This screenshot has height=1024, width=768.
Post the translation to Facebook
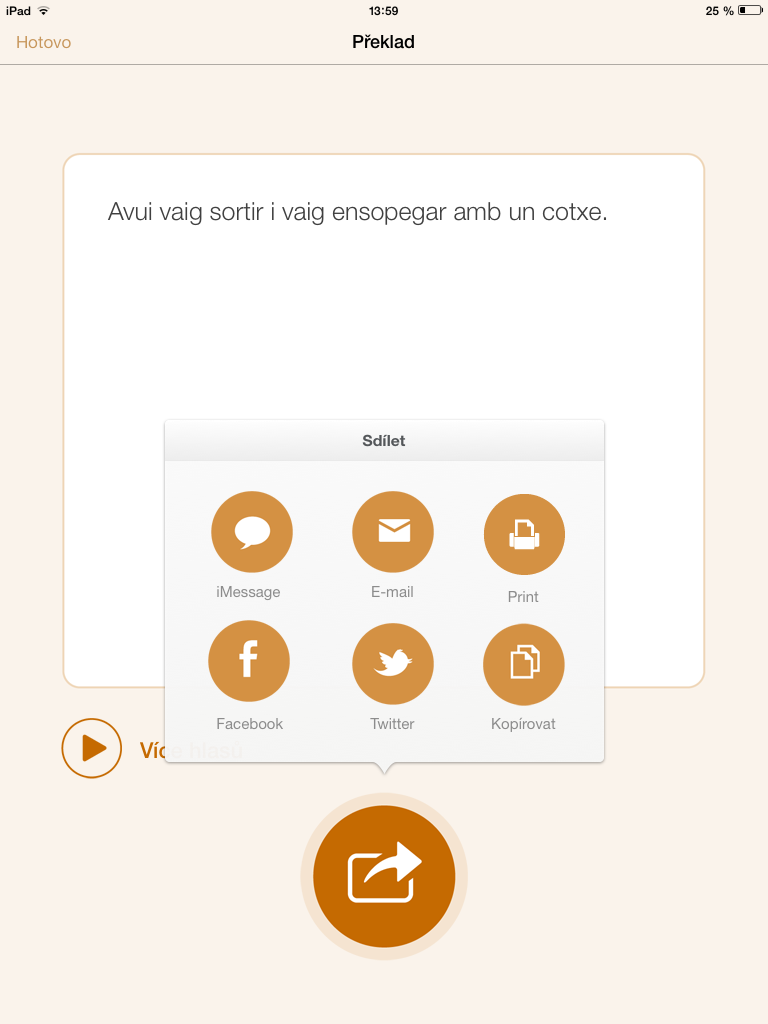(x=249, y=662)
